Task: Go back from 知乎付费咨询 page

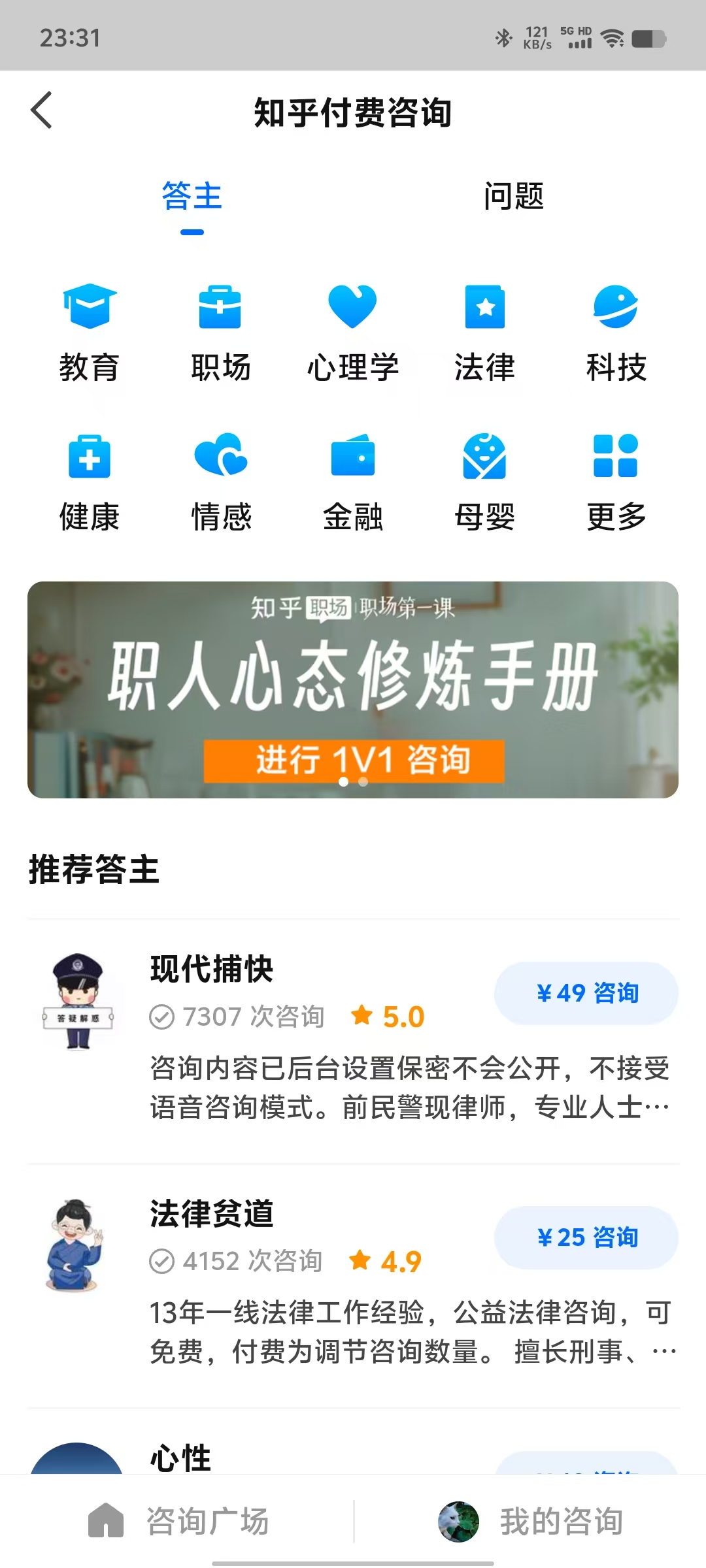Action: click(x=41, y=110)
